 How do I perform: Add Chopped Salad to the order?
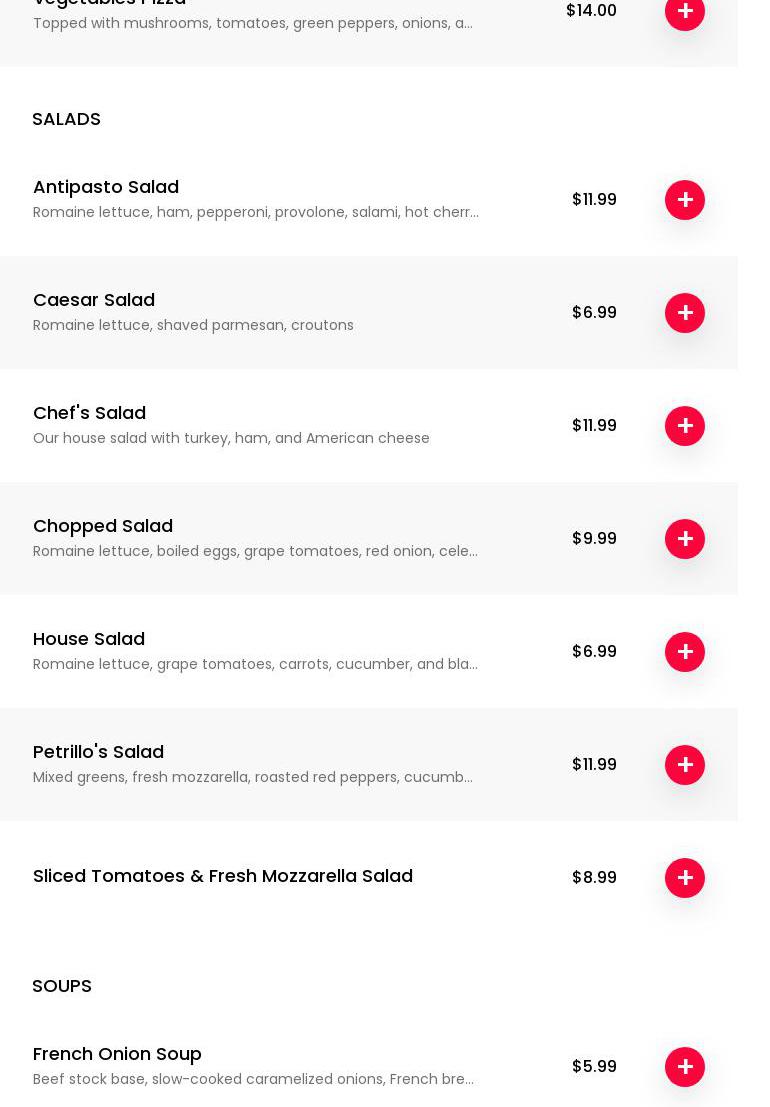click(685, 539)
